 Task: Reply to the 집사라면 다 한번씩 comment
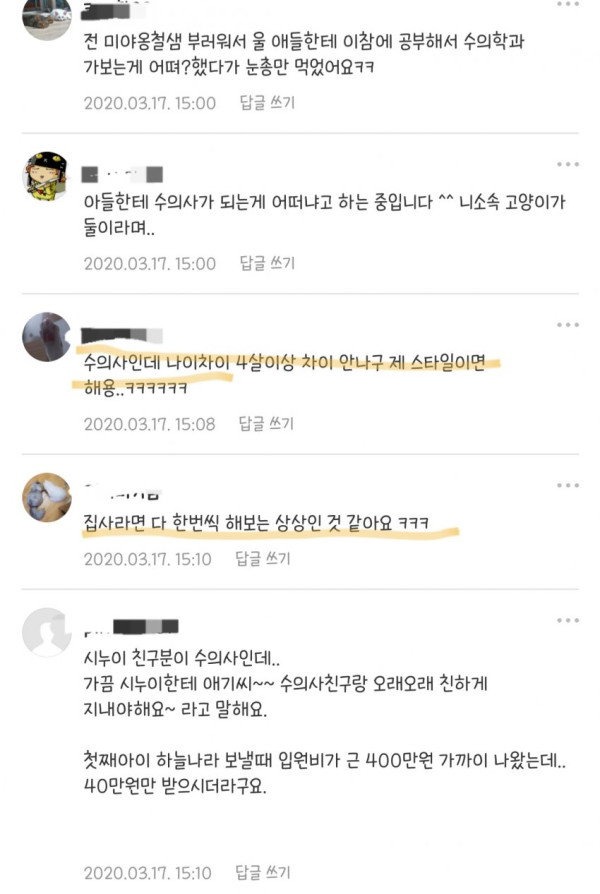click(x=263, y=558)
